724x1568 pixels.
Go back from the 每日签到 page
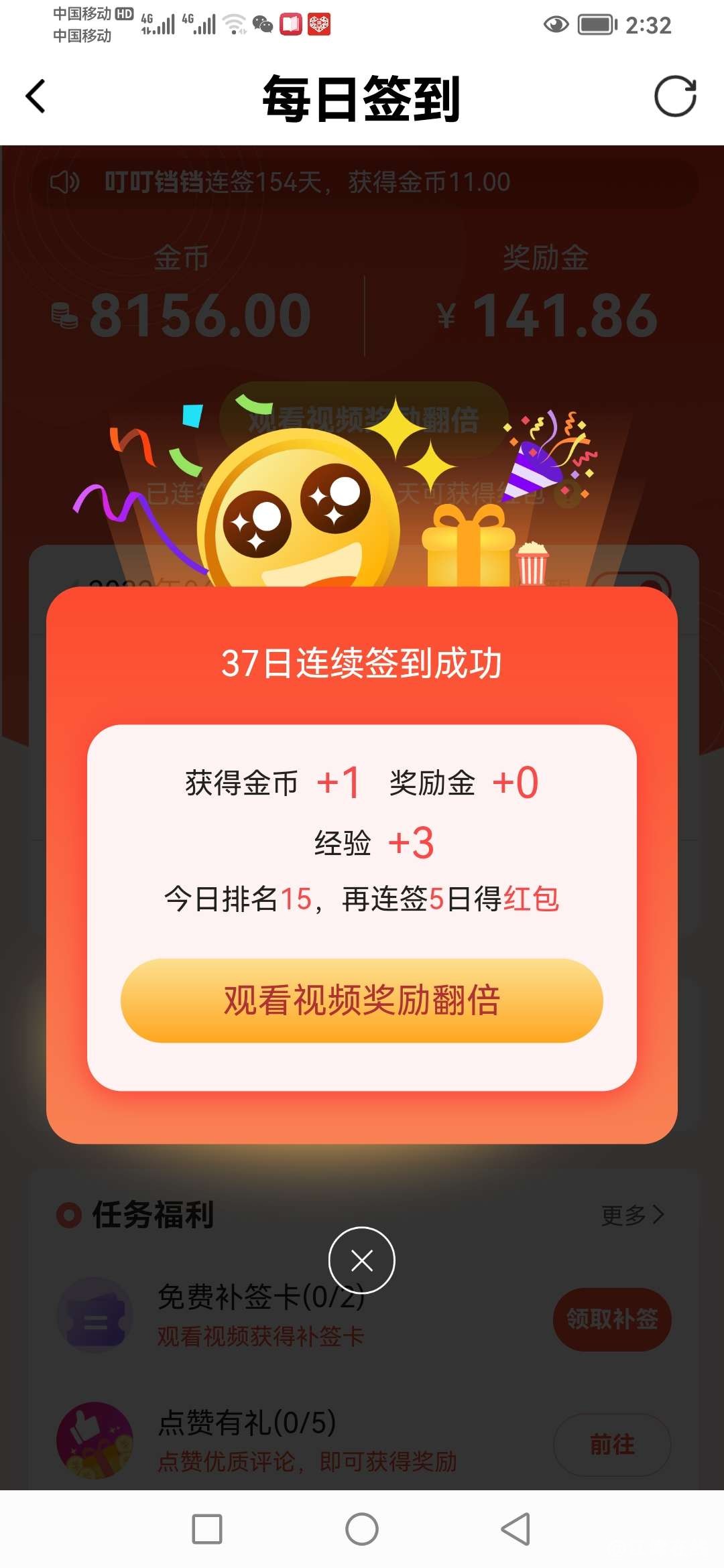coord(36,96)
